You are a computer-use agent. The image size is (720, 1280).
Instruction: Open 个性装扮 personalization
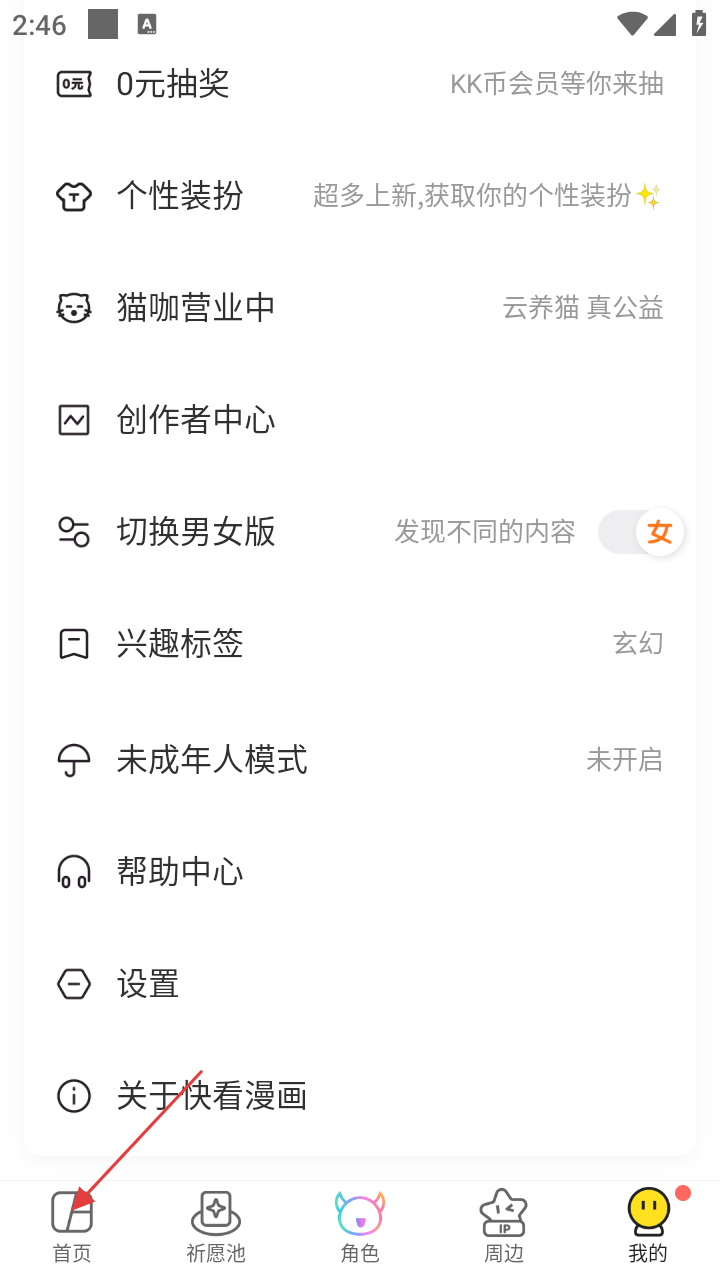click(360, 196)
